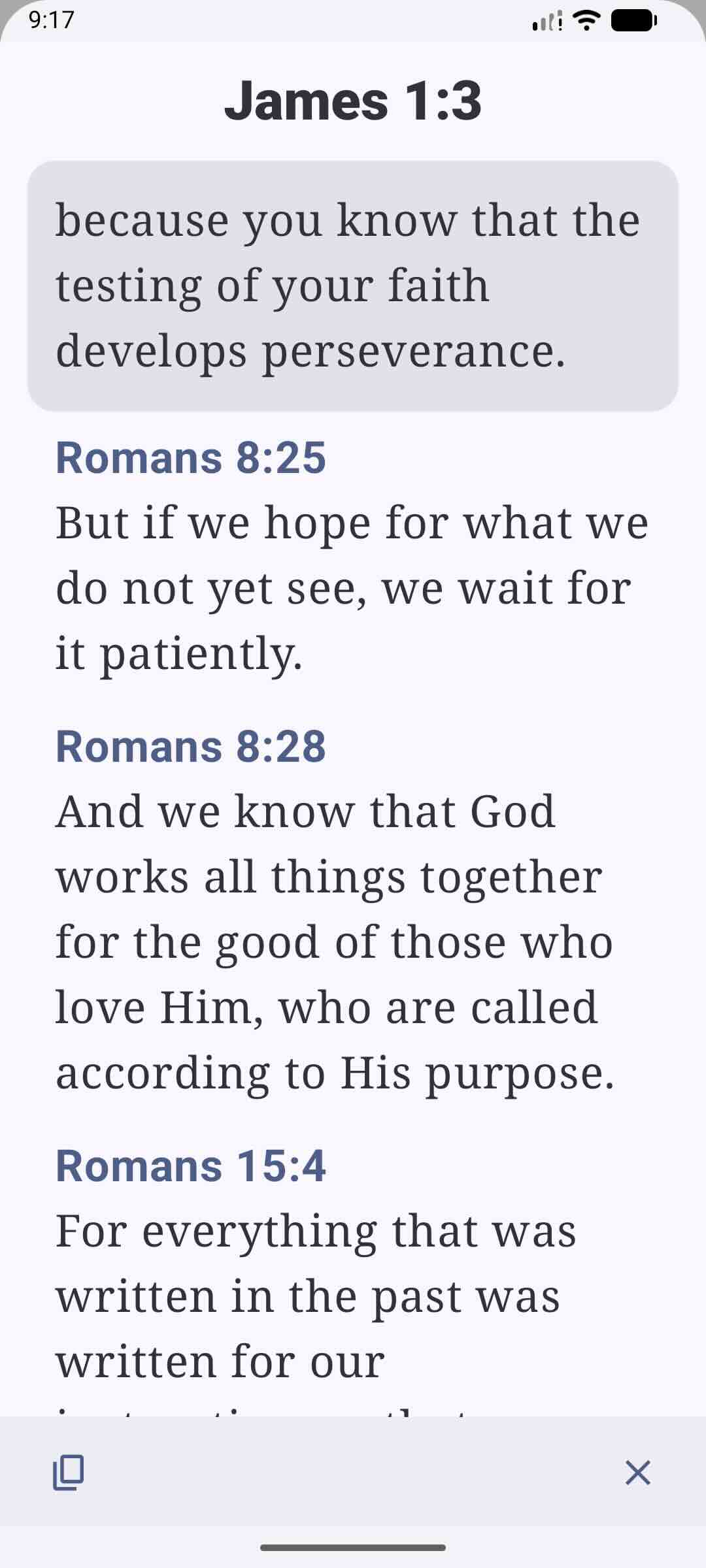Open the Romans 15:4 cross reference
Screen dimensions: 706x1568
pos(190,1166)
